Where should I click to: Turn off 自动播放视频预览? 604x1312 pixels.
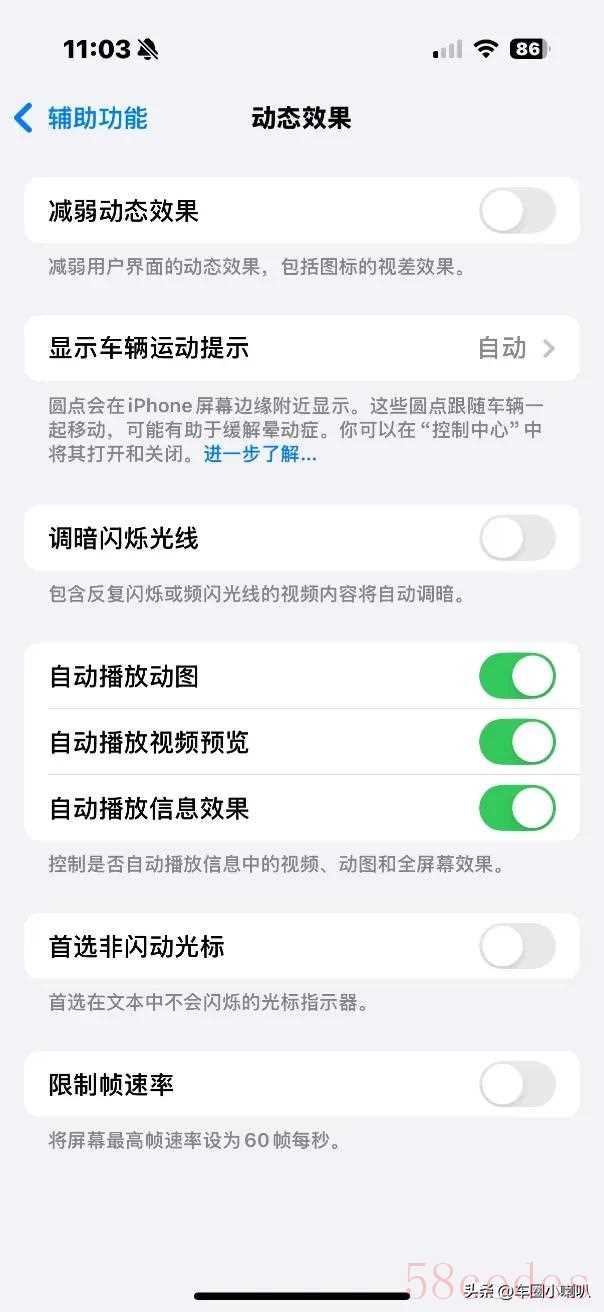(517, 742)
